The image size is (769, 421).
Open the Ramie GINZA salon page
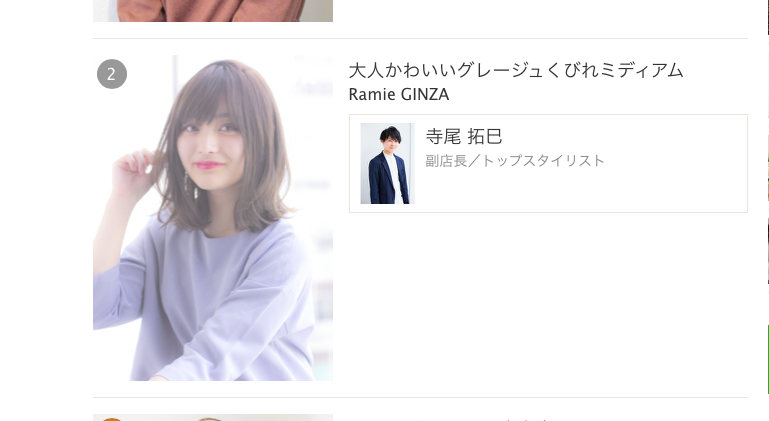coord(399,95)
